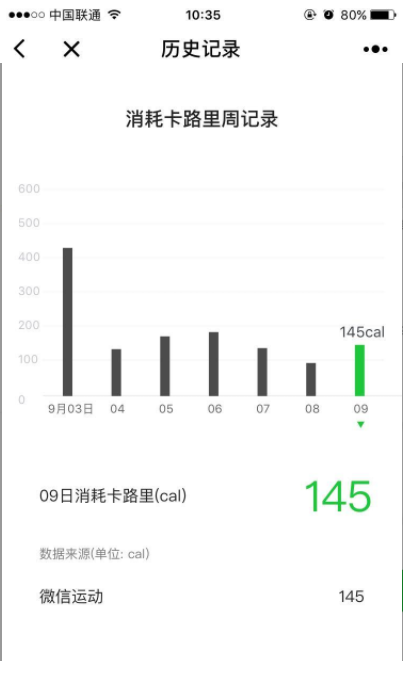The image size is (403, 697).
Task: Select the 05 bar in the chart
Action: pyautogui.click(x=165, y=366)
